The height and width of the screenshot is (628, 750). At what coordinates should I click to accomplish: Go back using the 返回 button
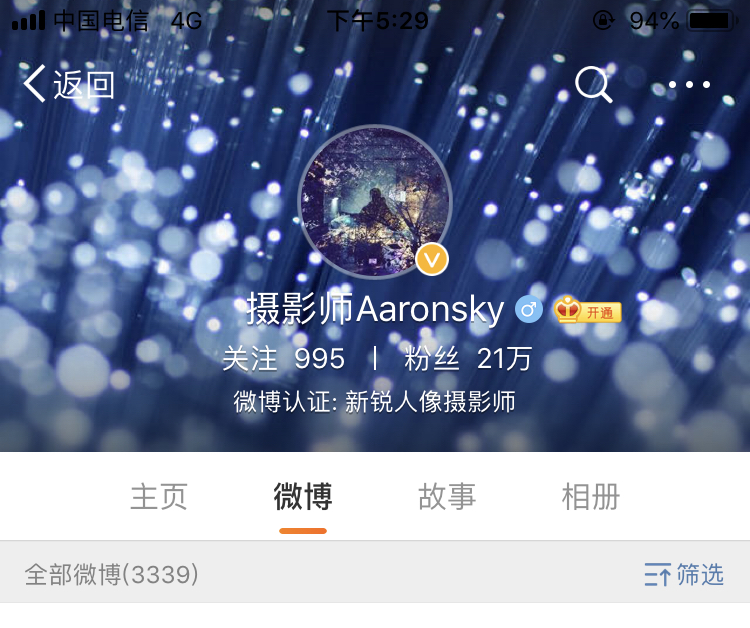point(68,85)
